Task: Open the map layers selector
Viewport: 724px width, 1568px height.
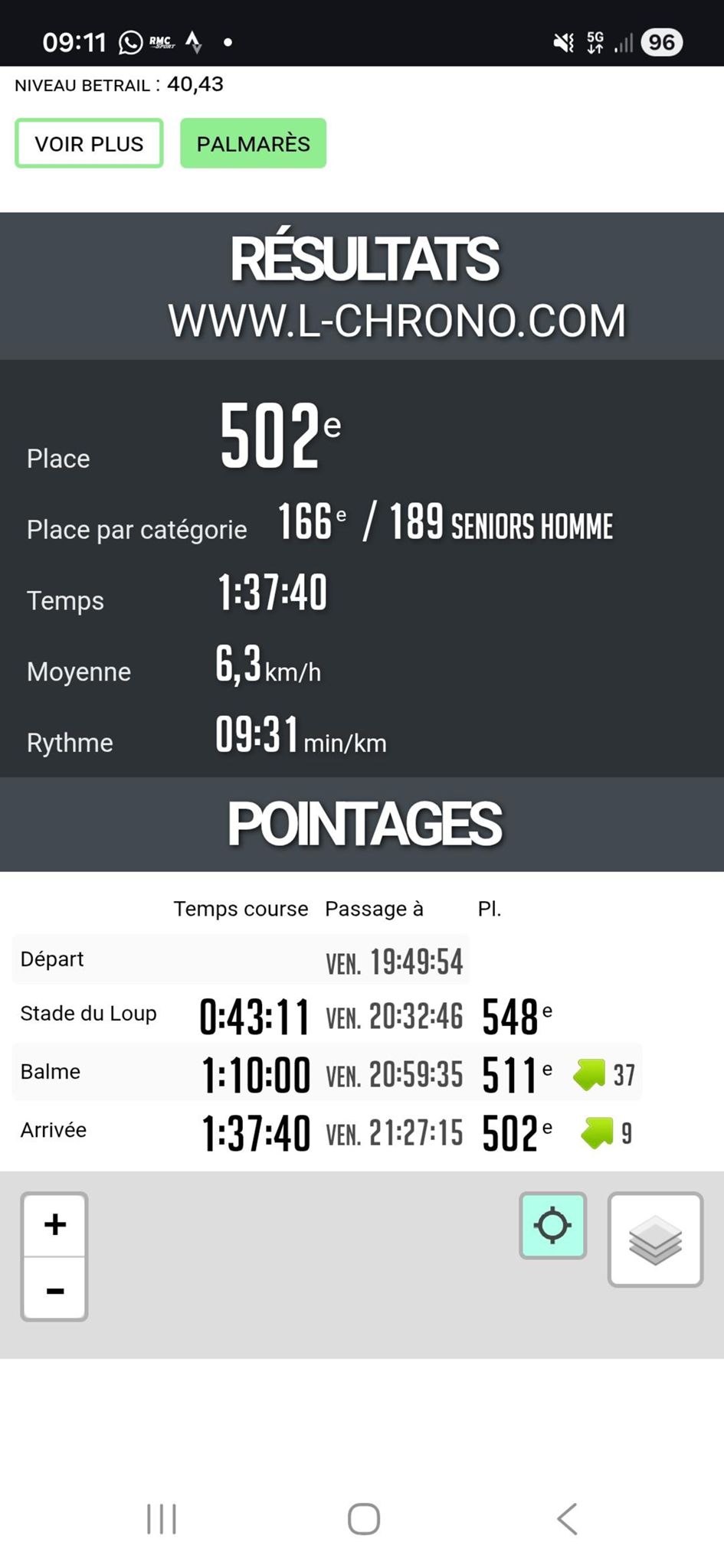Action: (x=655, y=1240)
